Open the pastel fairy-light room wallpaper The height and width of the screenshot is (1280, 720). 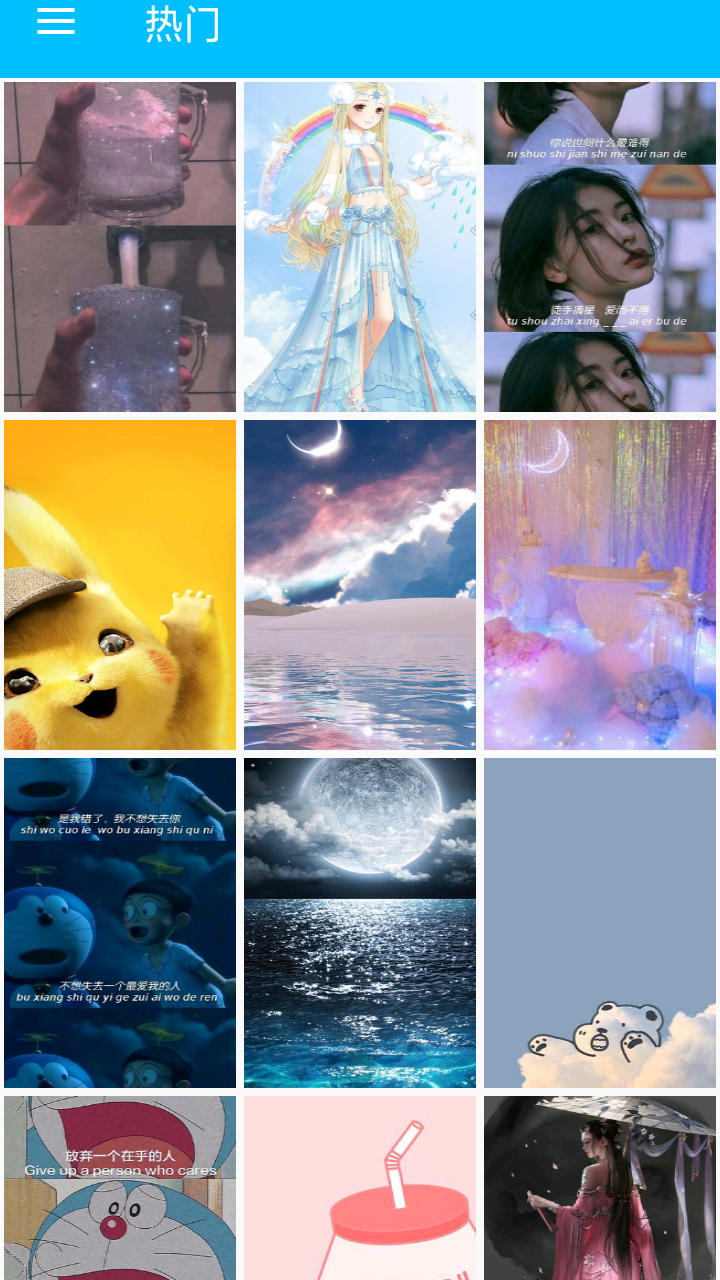pyautogui.click(x=600, y=584)
